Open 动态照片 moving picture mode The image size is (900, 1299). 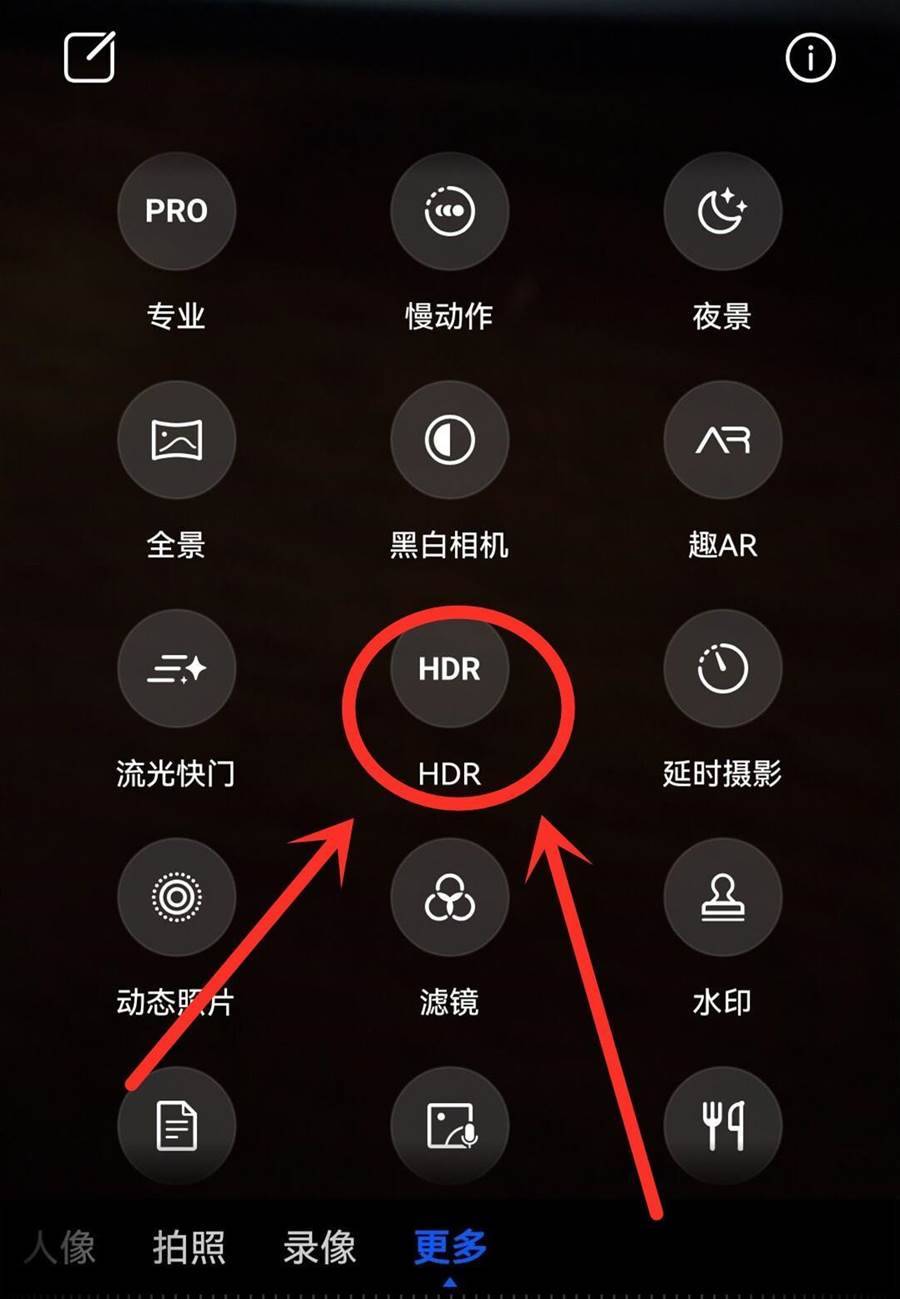pyautogui.click(x=176, y=897)
